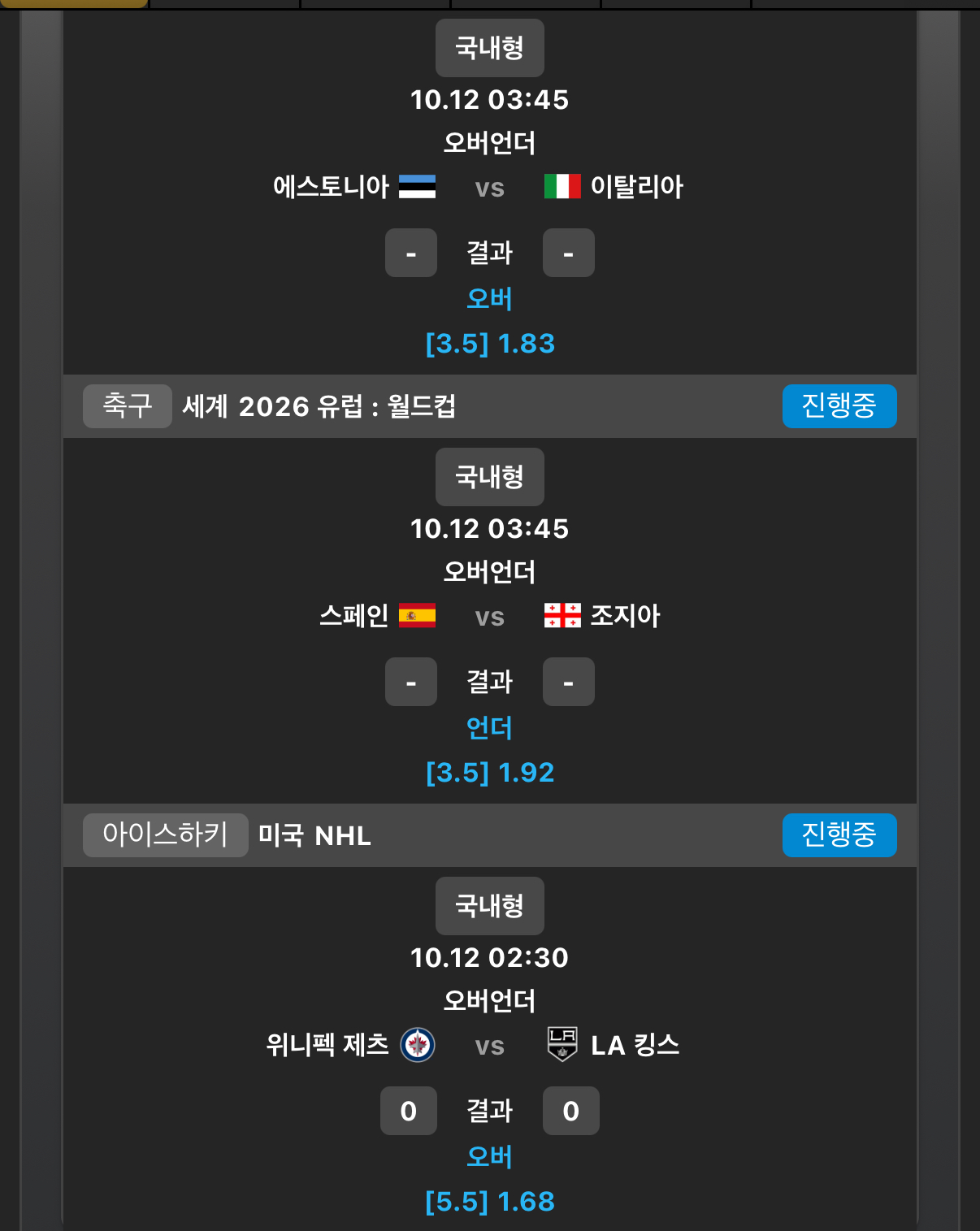Select the 축구 sport chip

coord(127,405)
